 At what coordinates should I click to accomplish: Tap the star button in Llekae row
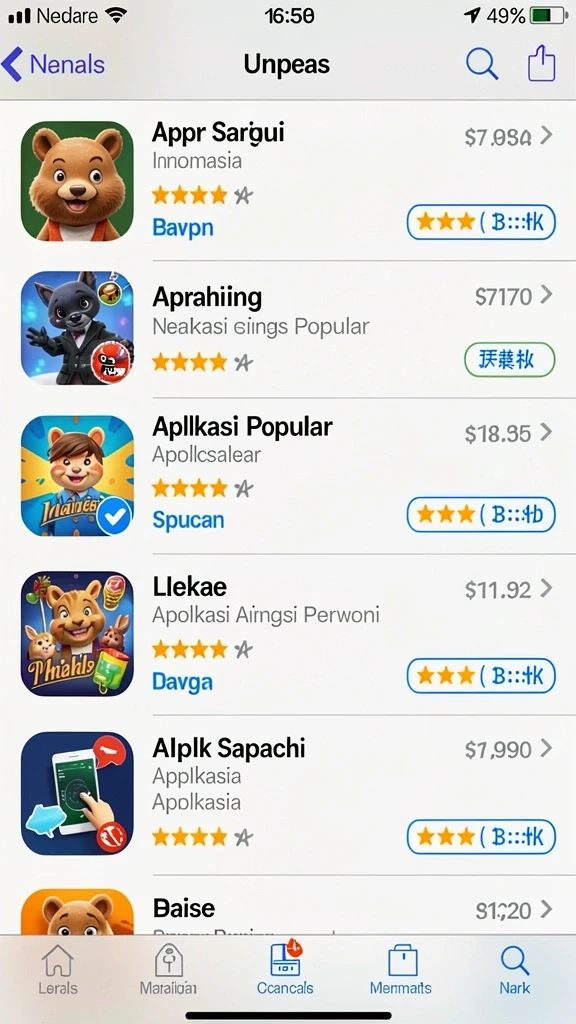481,675
